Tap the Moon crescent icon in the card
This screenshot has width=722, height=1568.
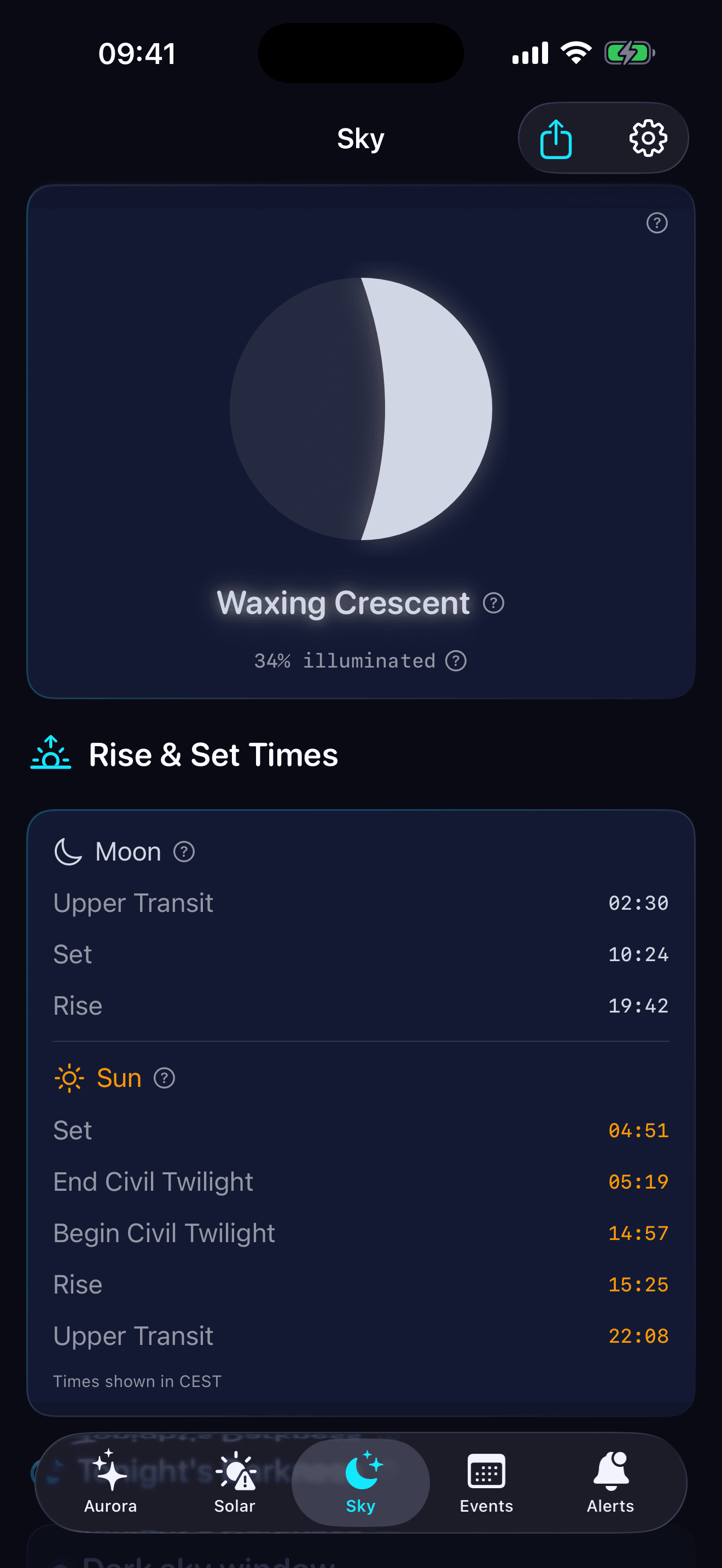(68, 851)
